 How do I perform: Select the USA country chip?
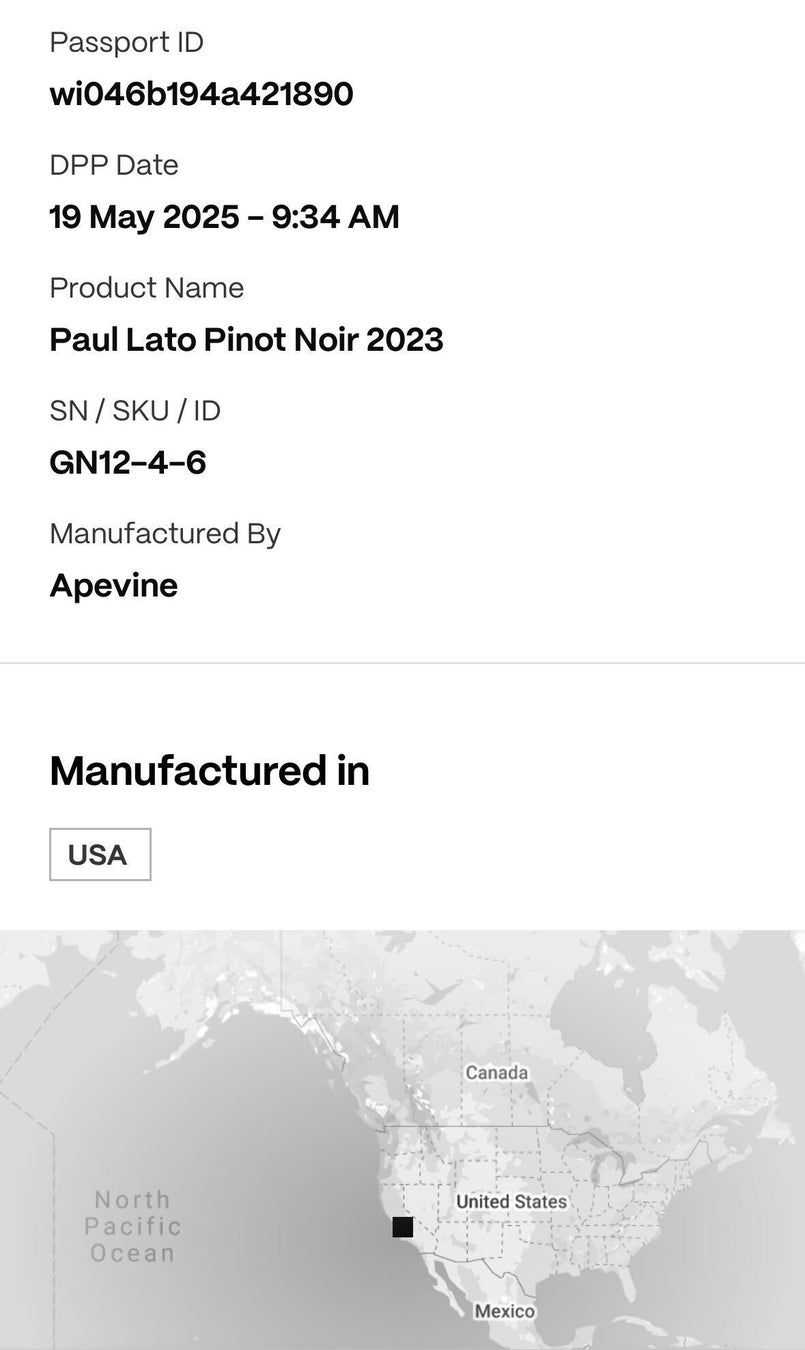click(x=100, y=854)
